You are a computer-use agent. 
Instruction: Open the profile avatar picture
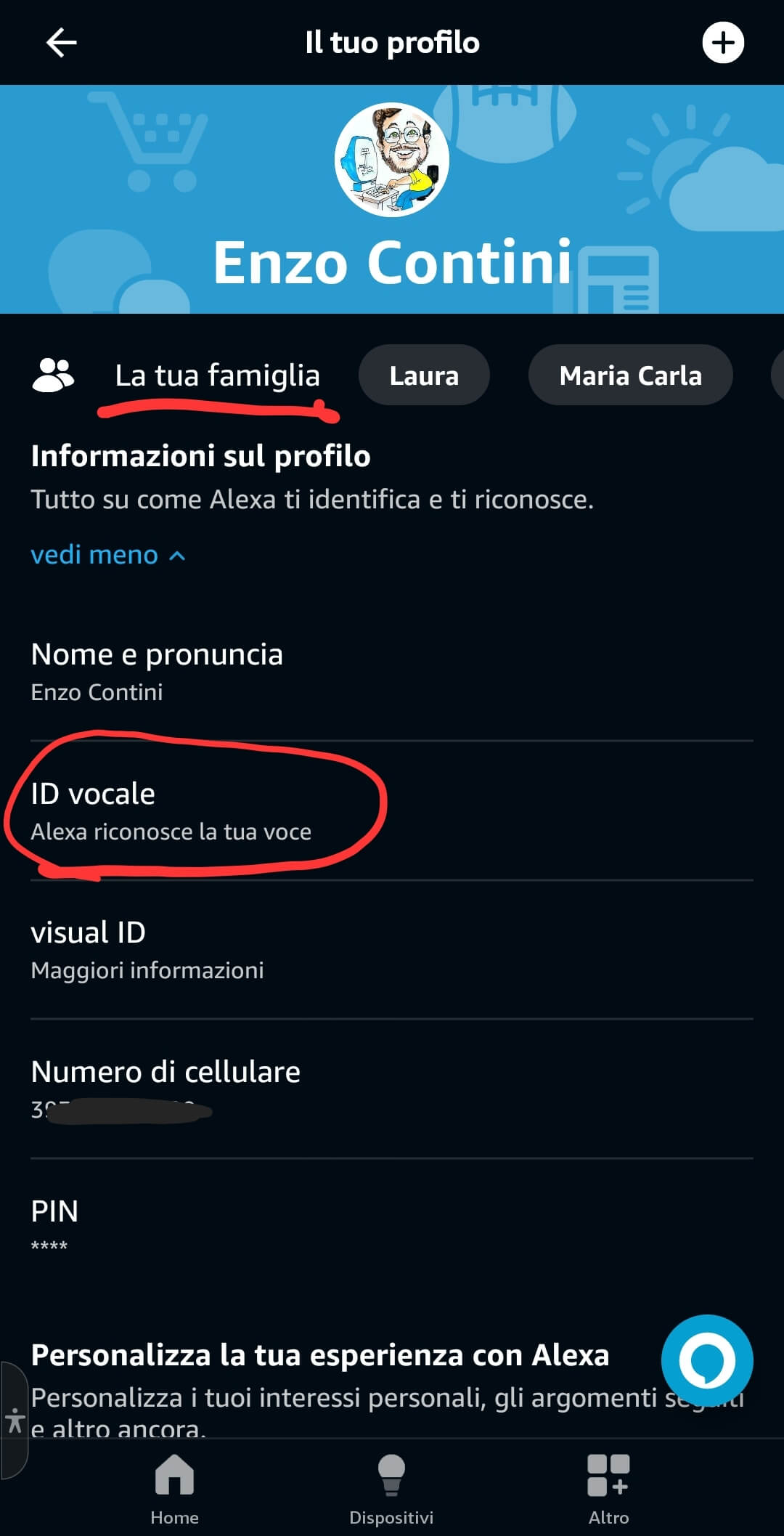[x=392, y=160]
